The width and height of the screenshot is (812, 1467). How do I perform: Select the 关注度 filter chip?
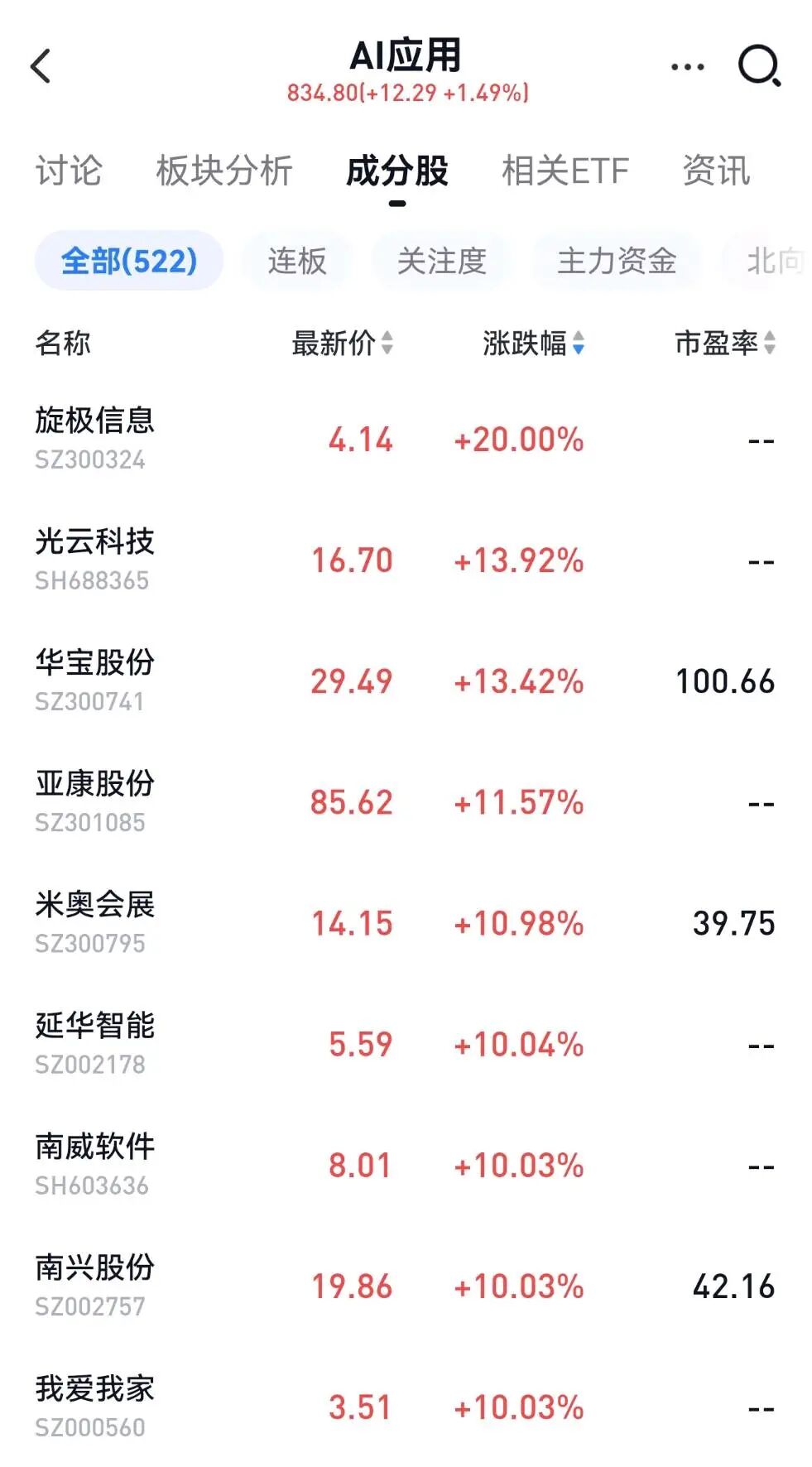(441, 261)
